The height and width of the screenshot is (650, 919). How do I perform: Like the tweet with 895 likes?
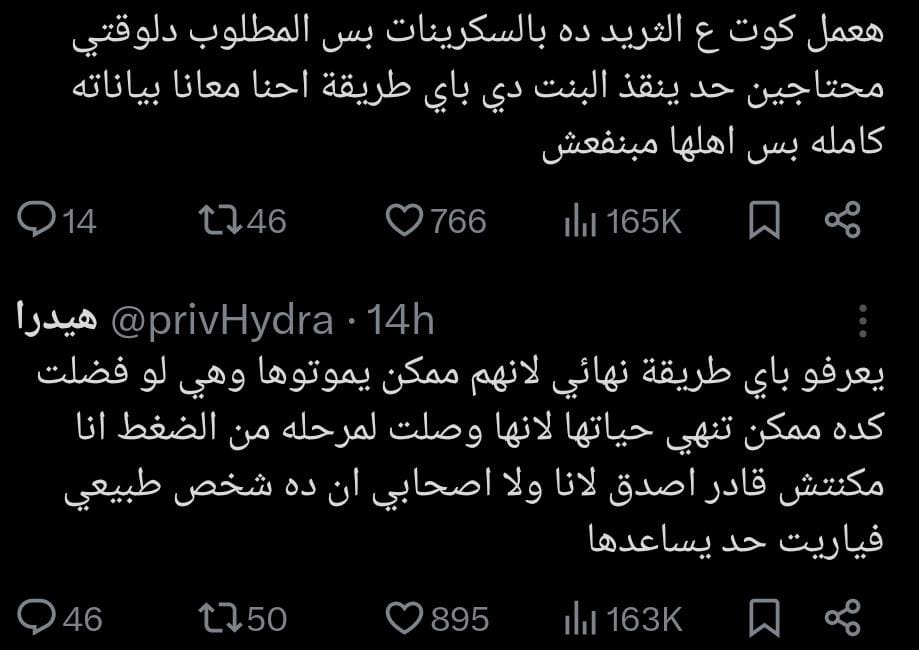pyautogui.click(x=404, y=618)
